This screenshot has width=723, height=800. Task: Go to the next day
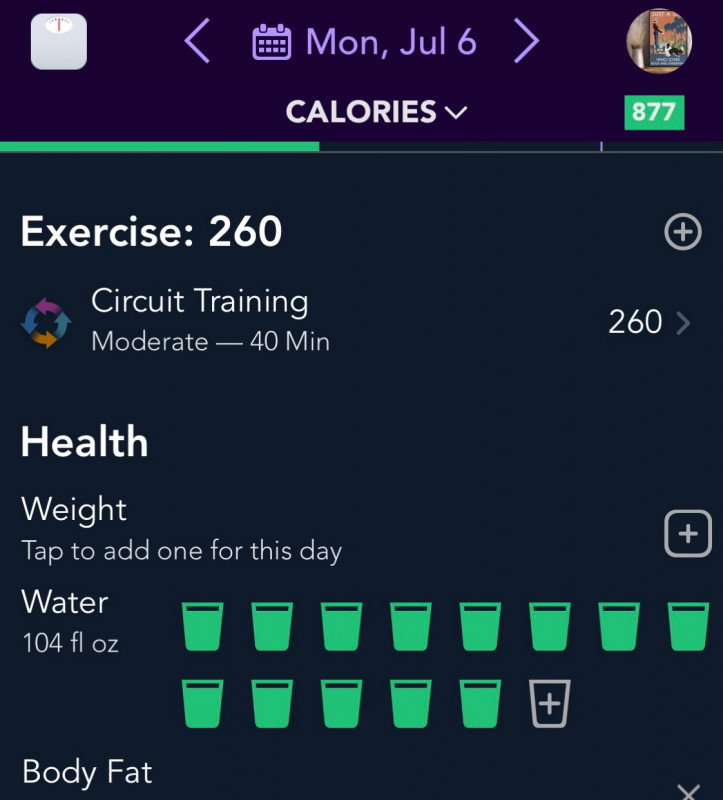(526, 42)
